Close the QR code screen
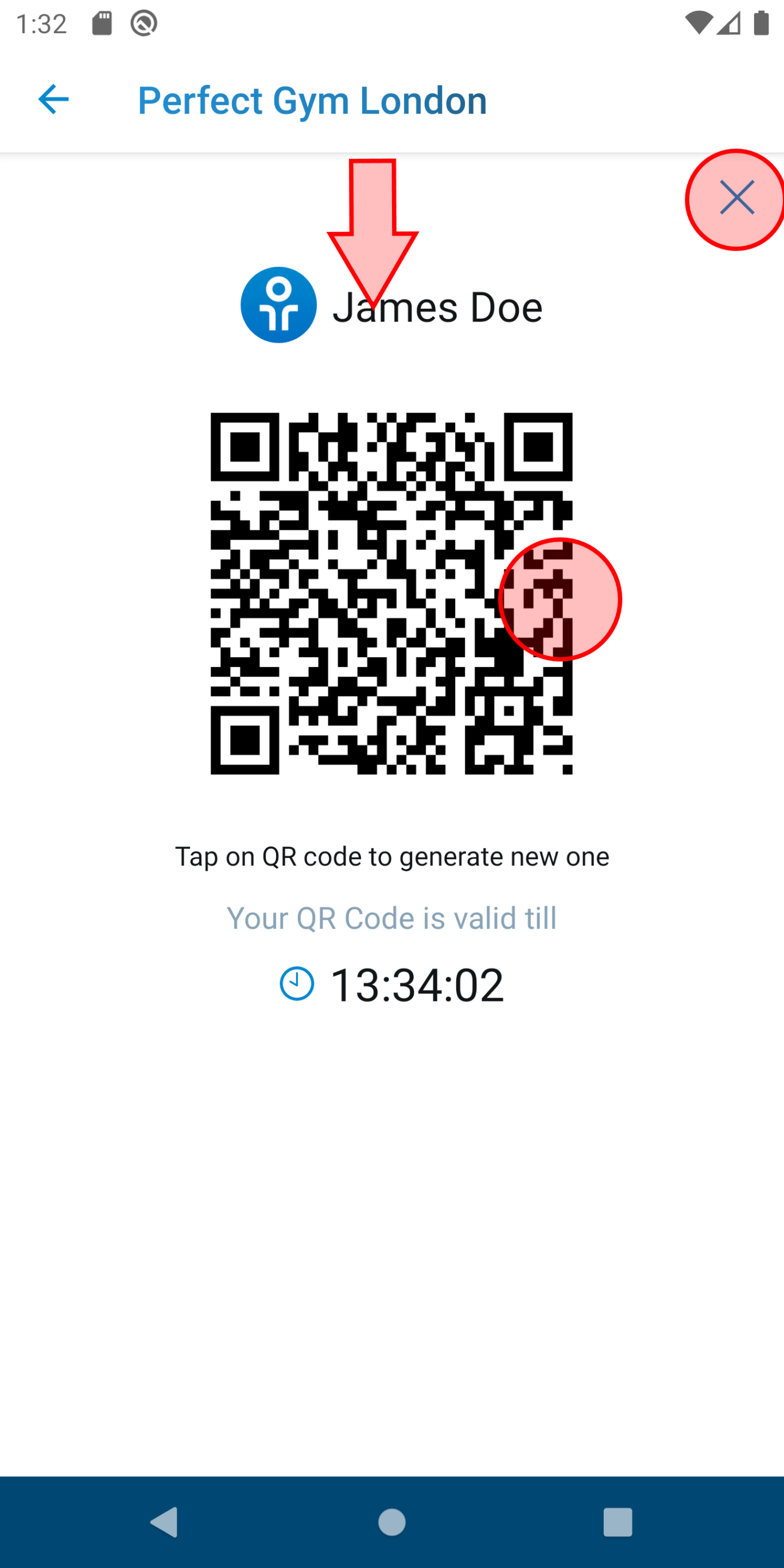The image size is (784, 1568). [736, 198]
